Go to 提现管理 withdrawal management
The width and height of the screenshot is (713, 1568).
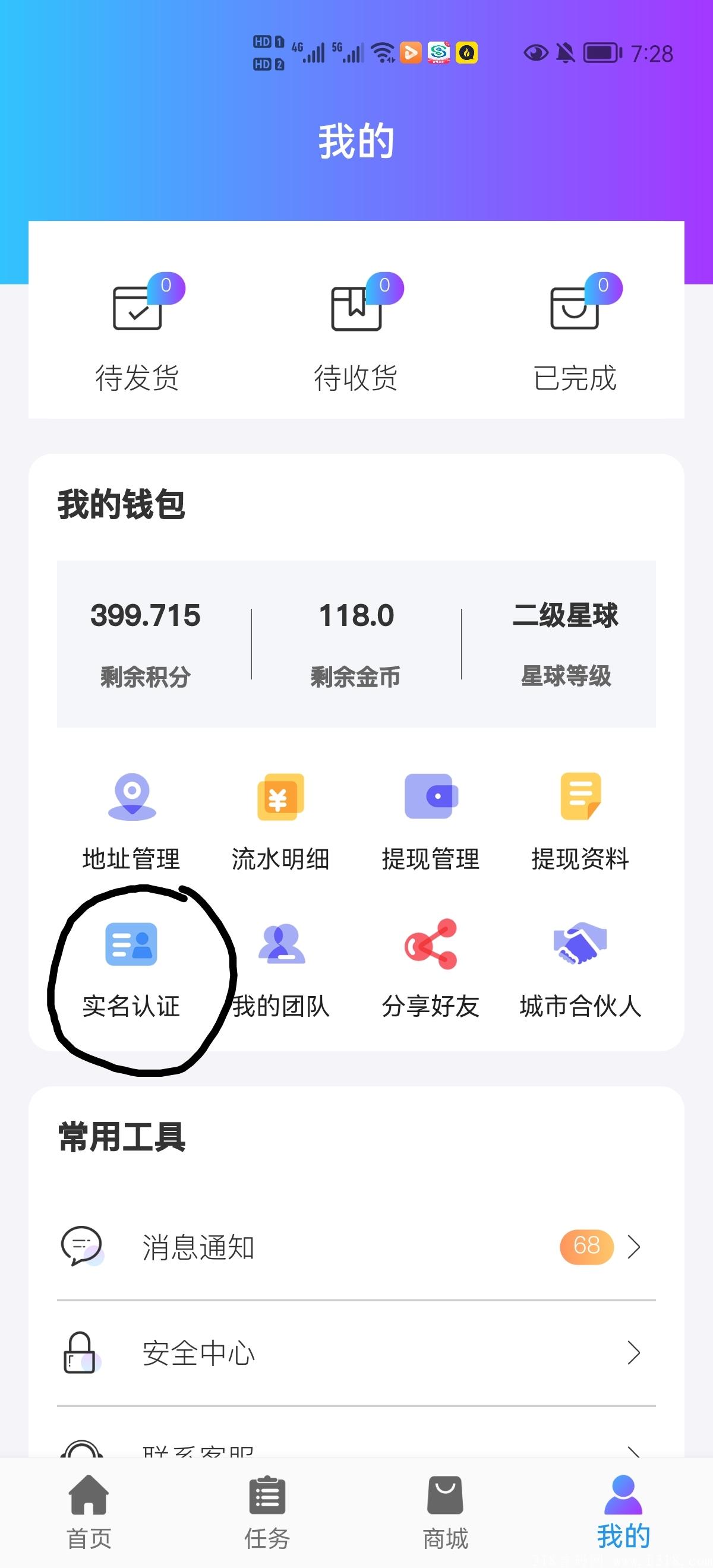coord(431,821)
